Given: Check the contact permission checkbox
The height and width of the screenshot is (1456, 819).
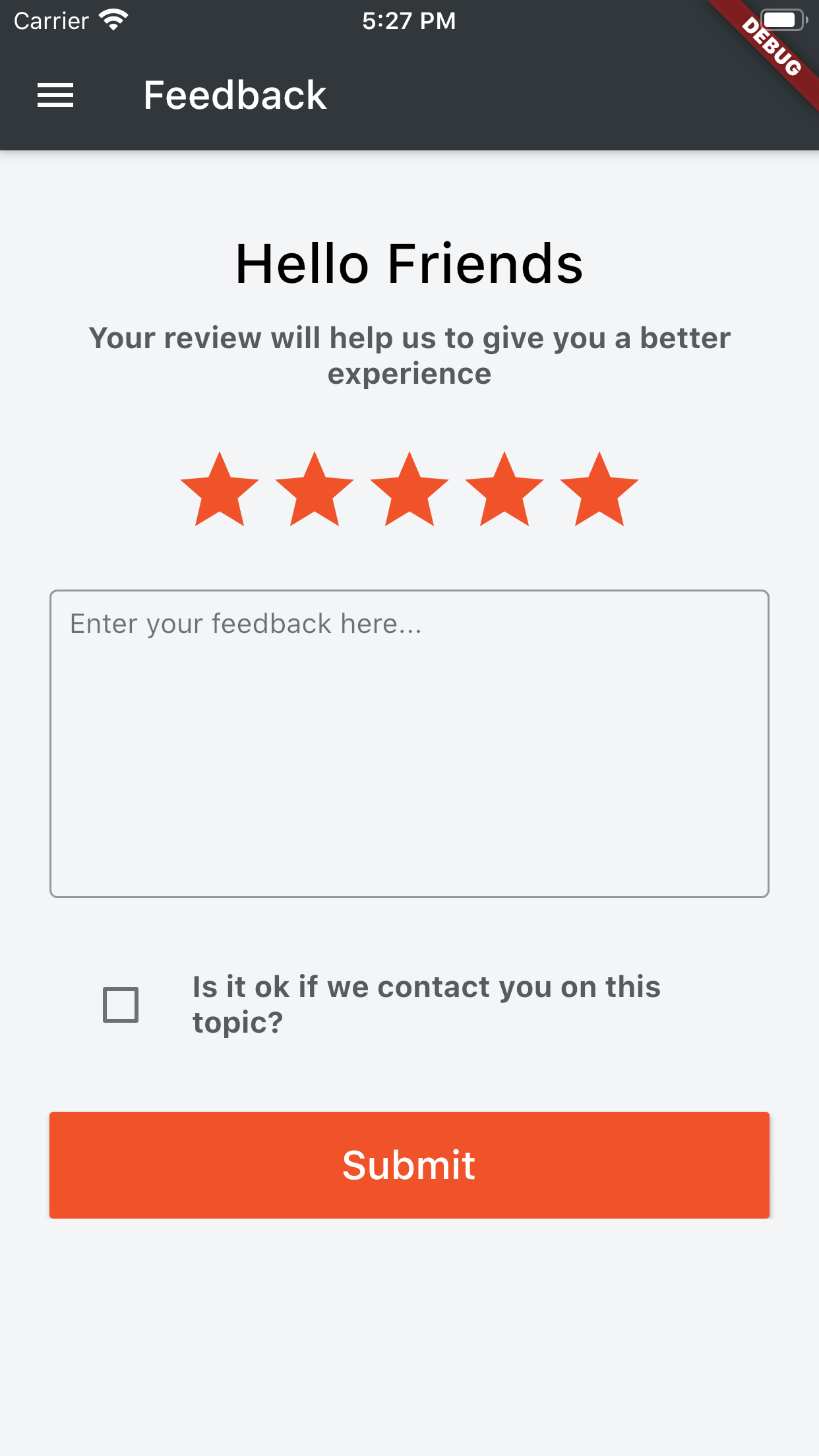Looking at the screenshot, I should [121, 1004].
